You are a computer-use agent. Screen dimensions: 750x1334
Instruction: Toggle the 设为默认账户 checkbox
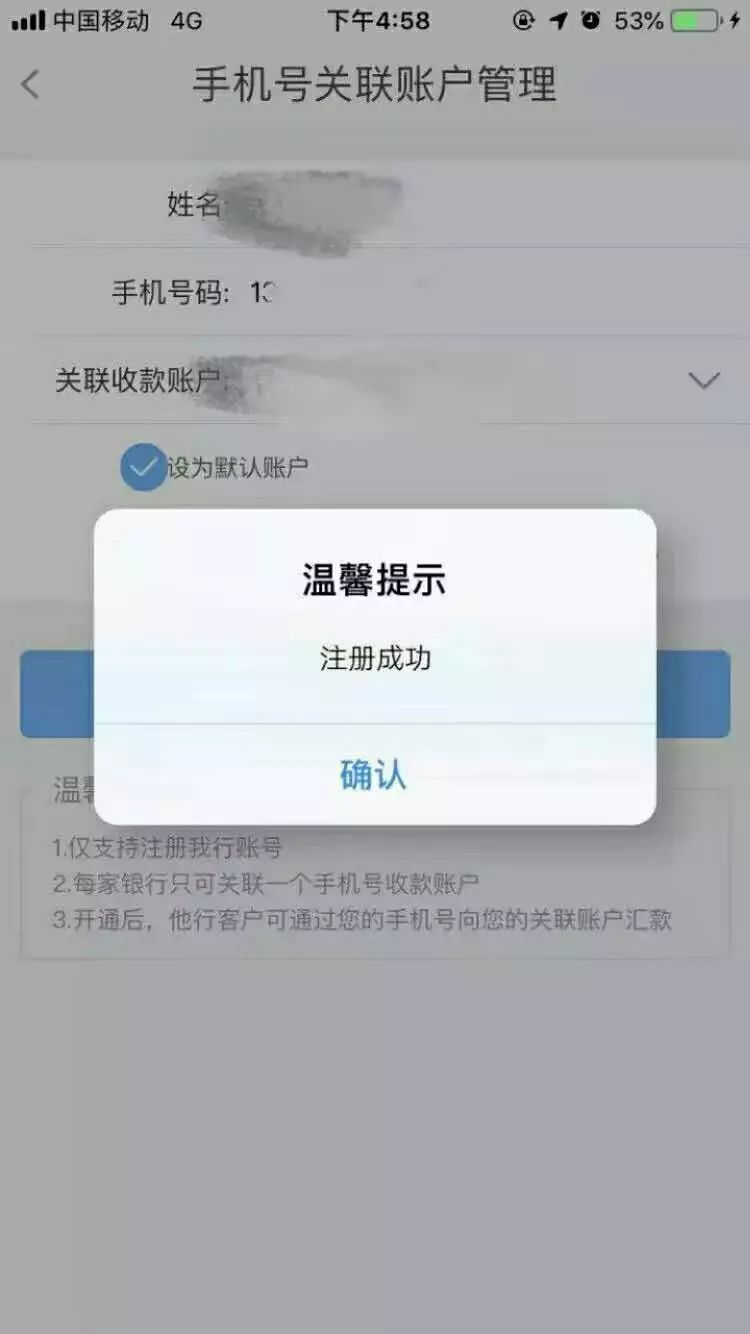coord(143,467)
